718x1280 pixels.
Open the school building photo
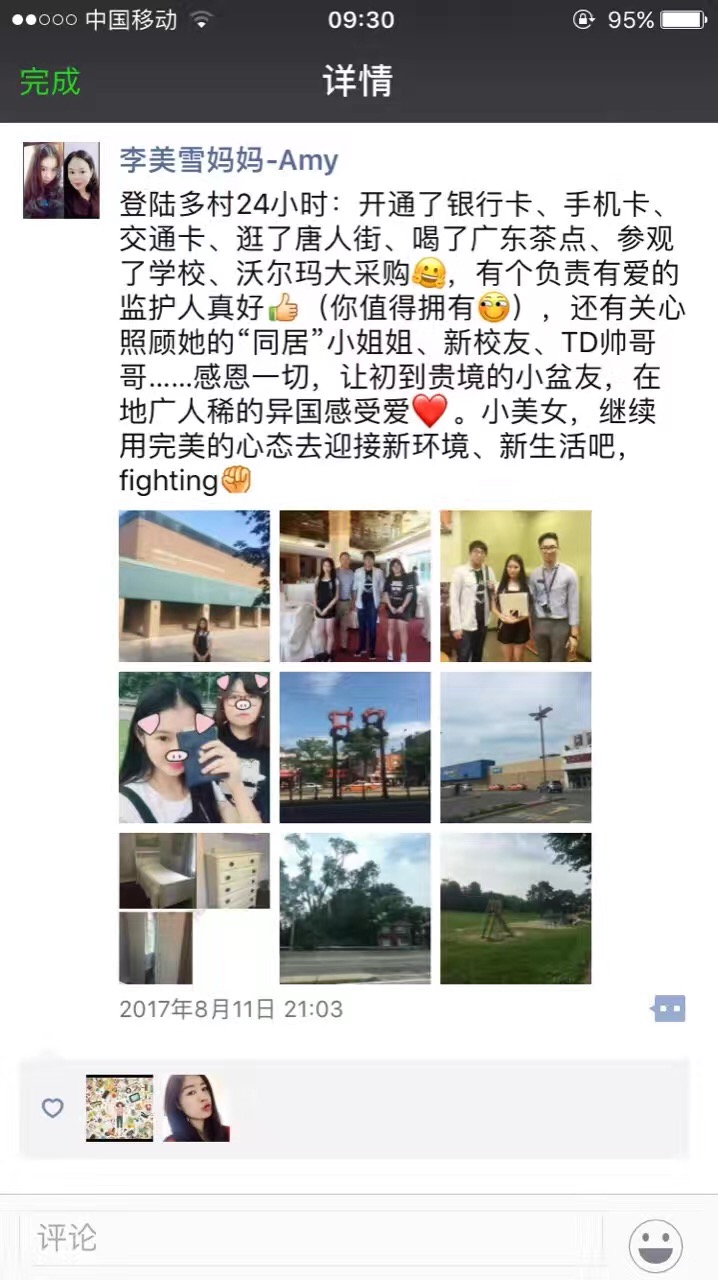[x=194, y=586]
